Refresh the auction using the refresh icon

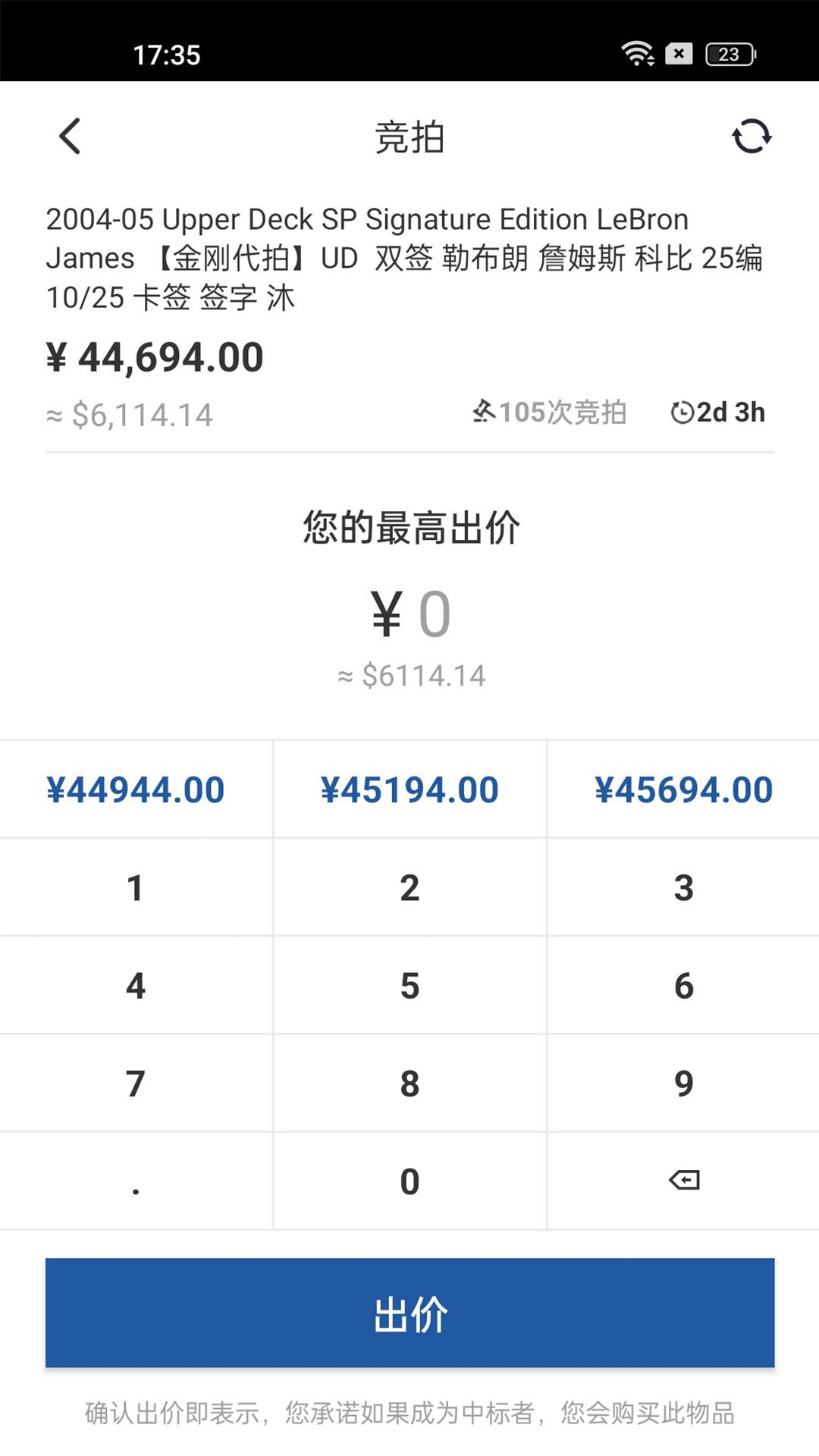749,136
